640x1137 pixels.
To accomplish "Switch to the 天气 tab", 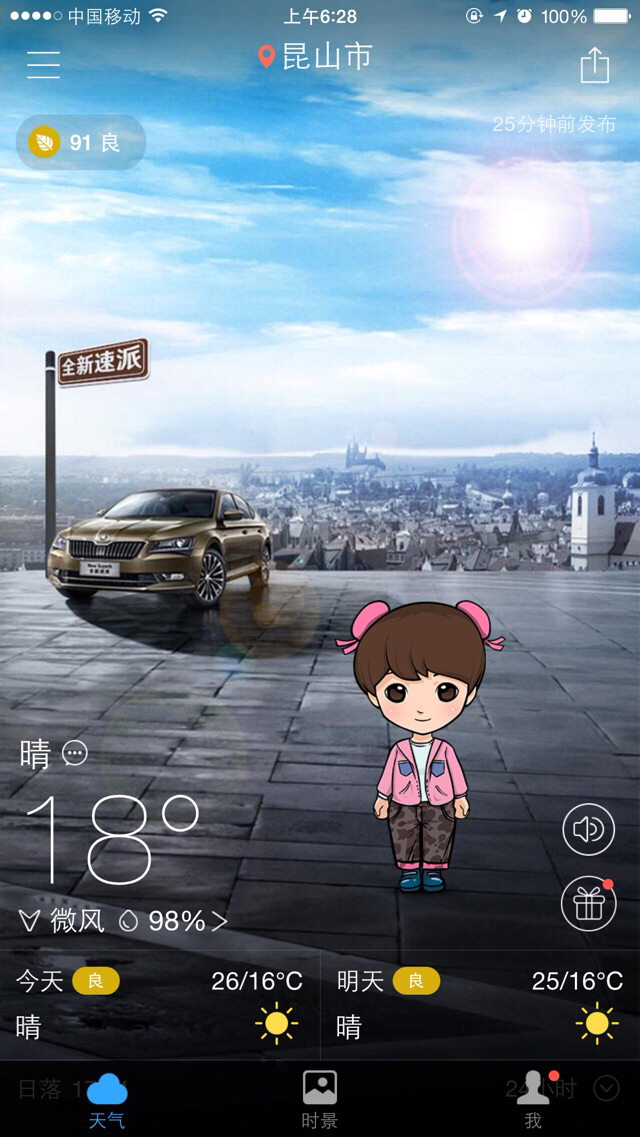I will click(x=107, y=1100).
